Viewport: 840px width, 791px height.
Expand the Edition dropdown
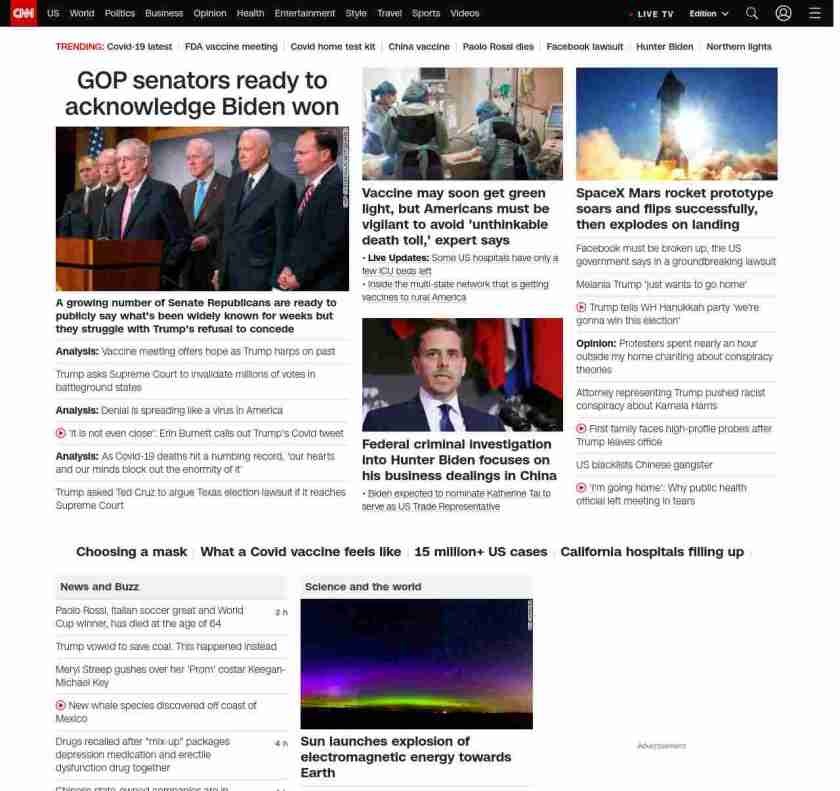(709, 14)
